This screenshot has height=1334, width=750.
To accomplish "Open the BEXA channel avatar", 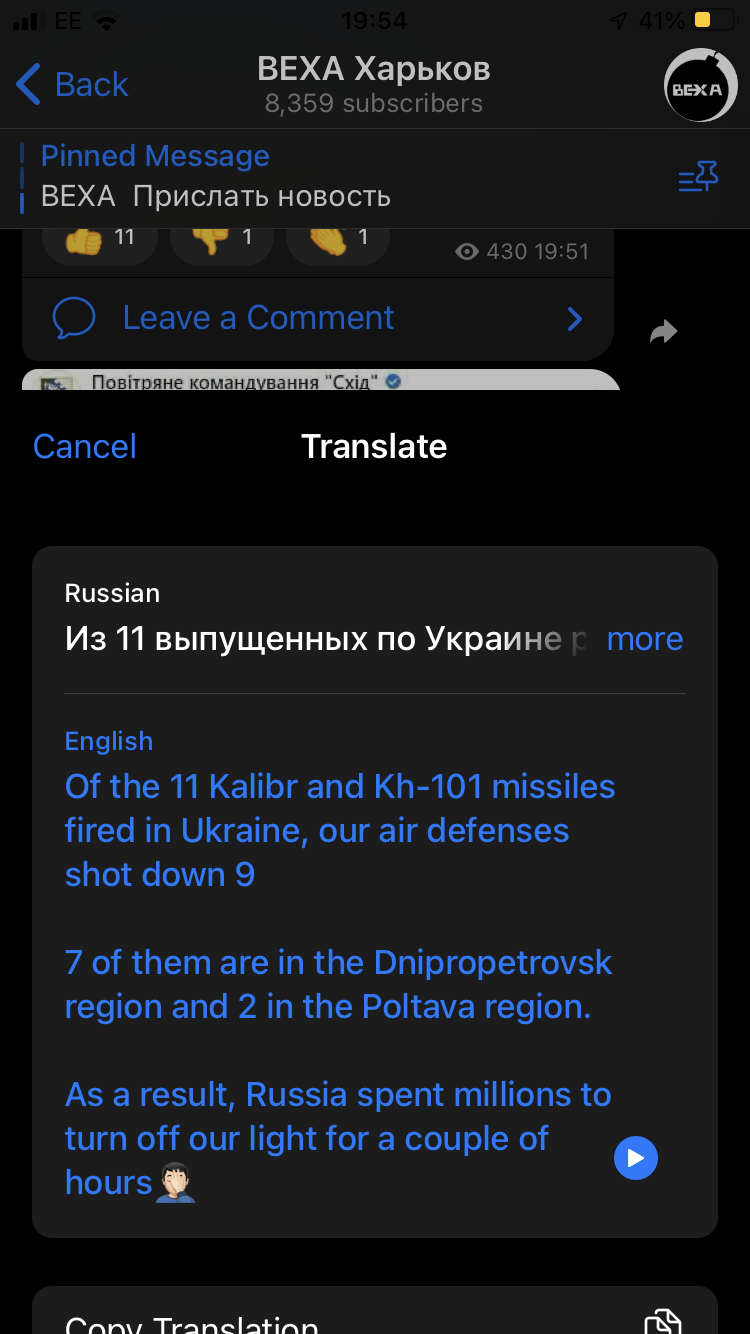I will pos(700,86).
